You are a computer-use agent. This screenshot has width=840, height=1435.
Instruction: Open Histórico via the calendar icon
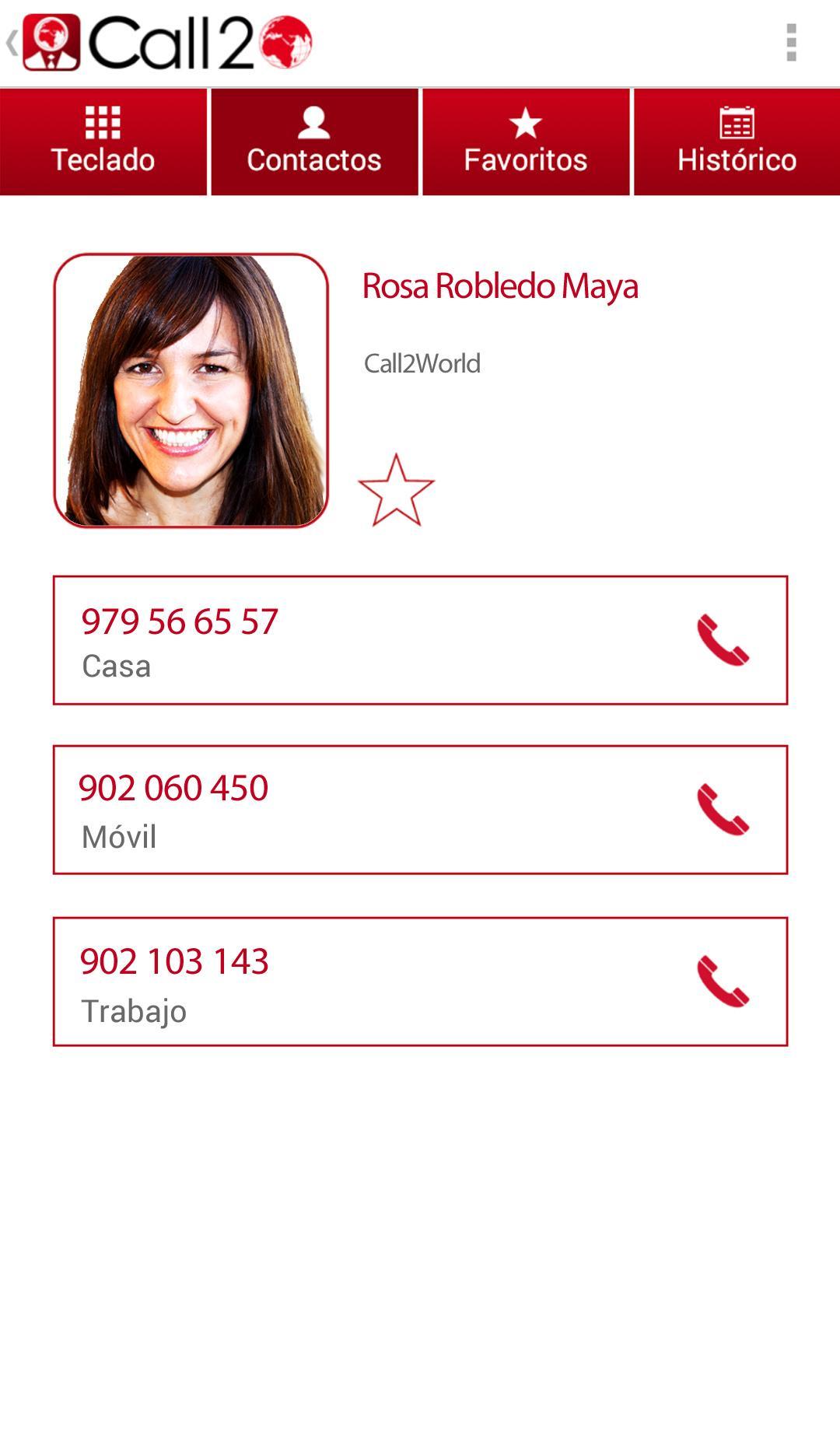737,121
